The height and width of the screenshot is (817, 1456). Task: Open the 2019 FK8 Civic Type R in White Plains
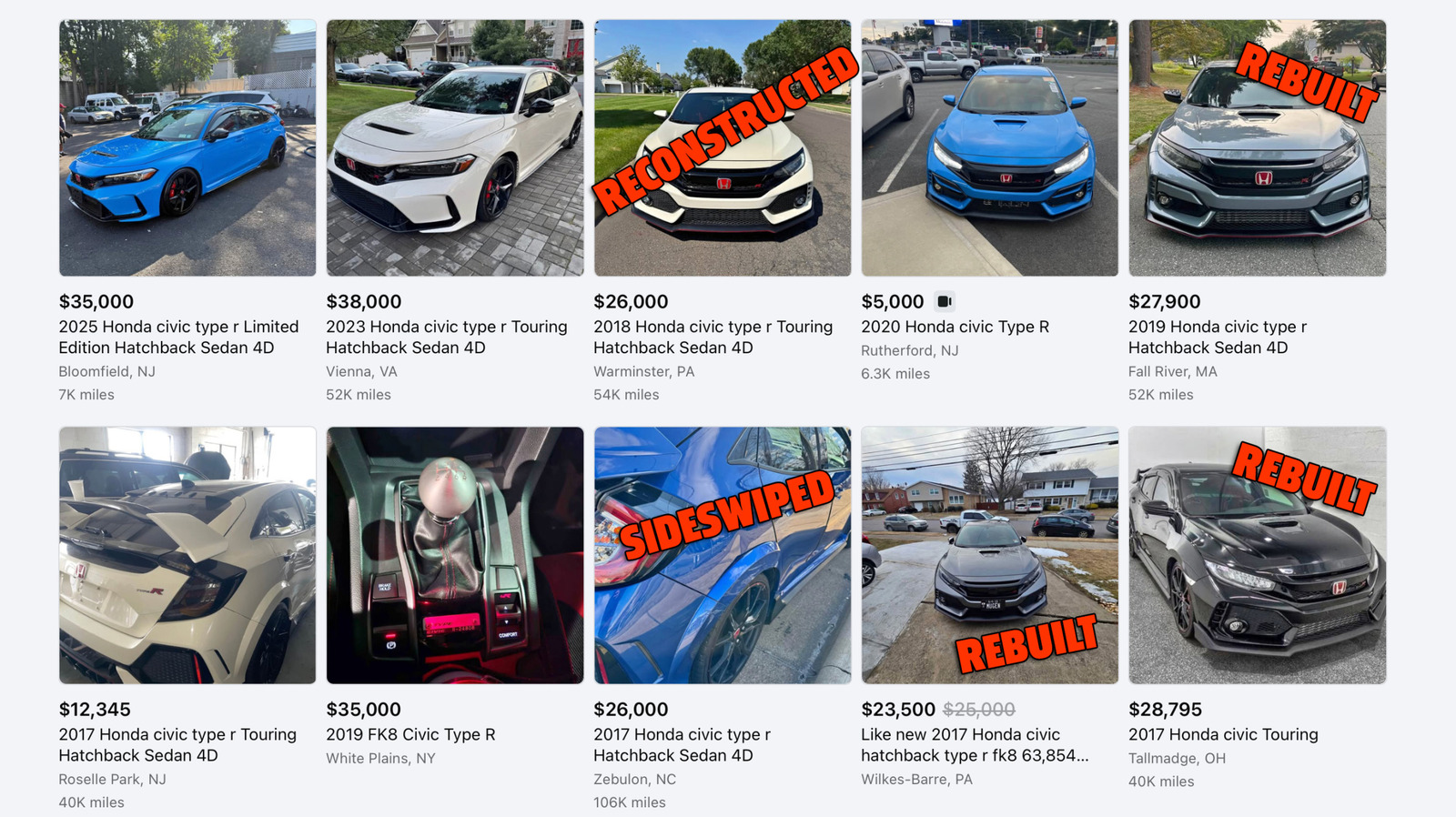tap(455, 555)
